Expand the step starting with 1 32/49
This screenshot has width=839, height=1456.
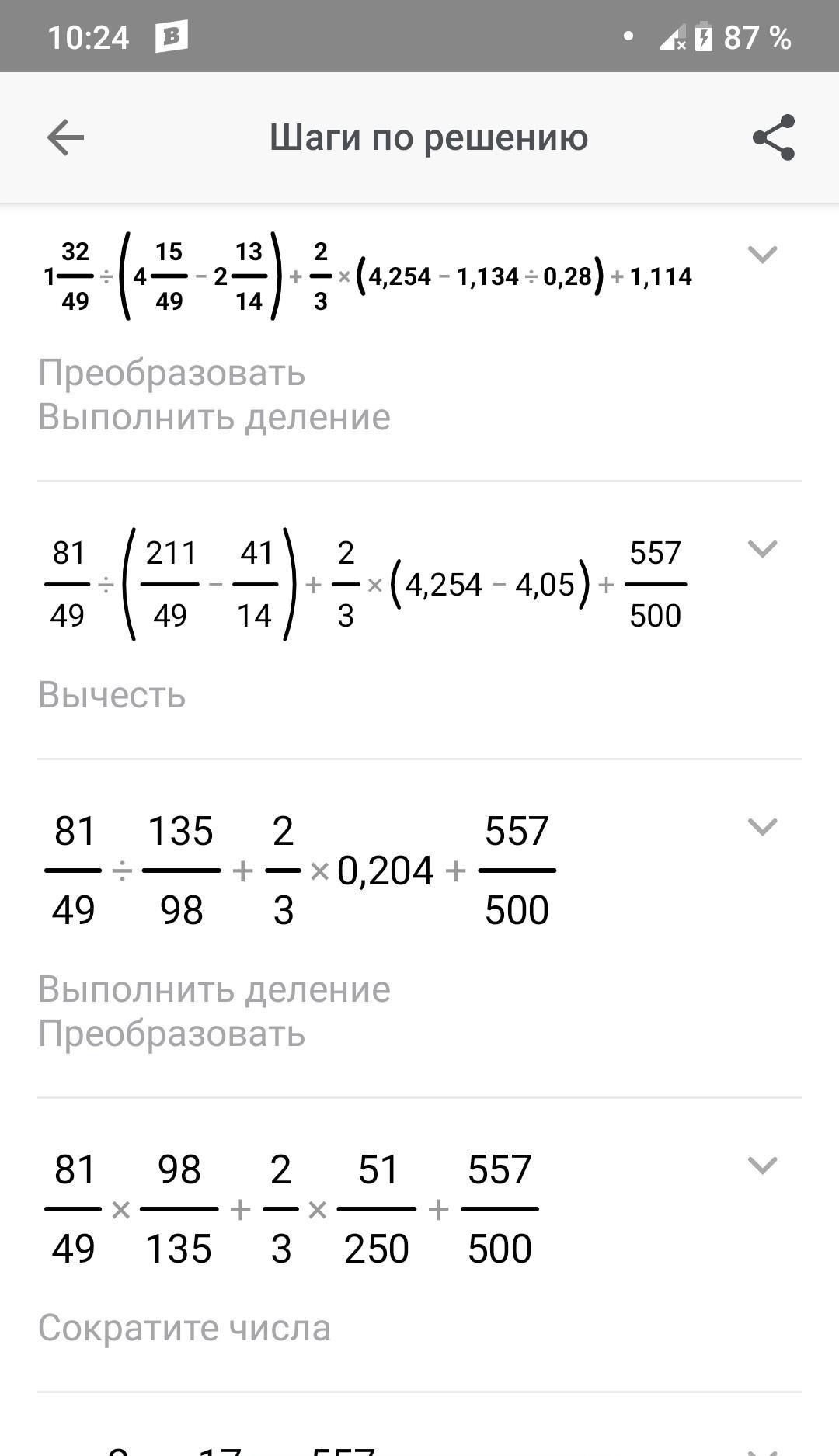point(761,255)
